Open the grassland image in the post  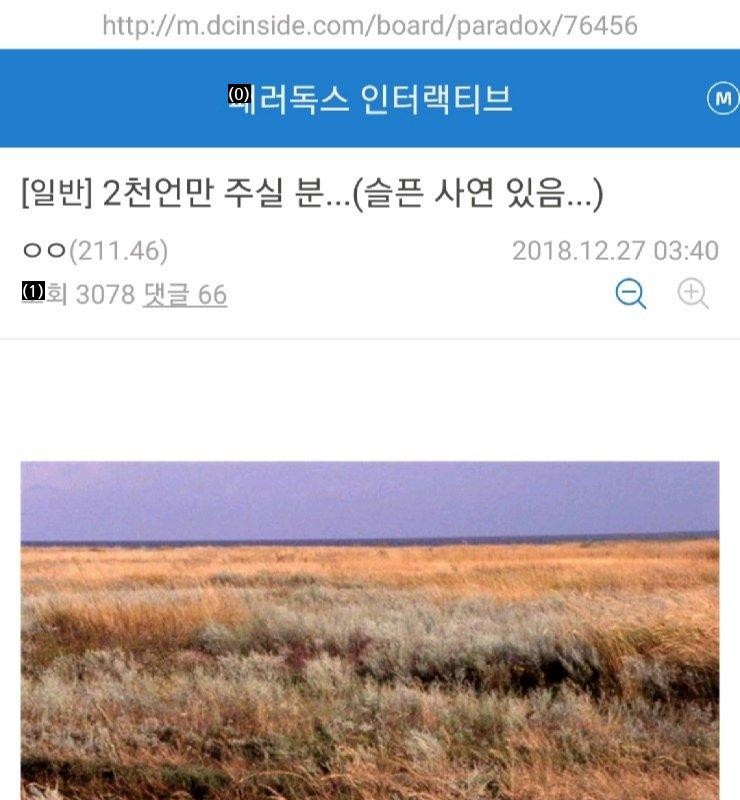click(x=370, y=630)
